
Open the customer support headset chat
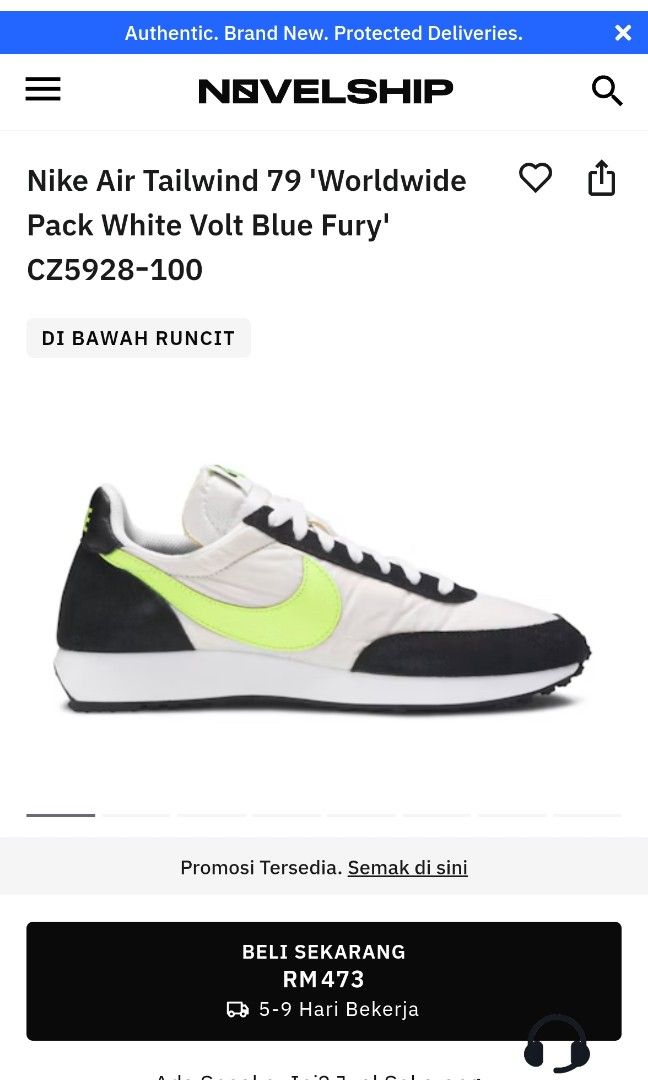[x=557, y=1043]
